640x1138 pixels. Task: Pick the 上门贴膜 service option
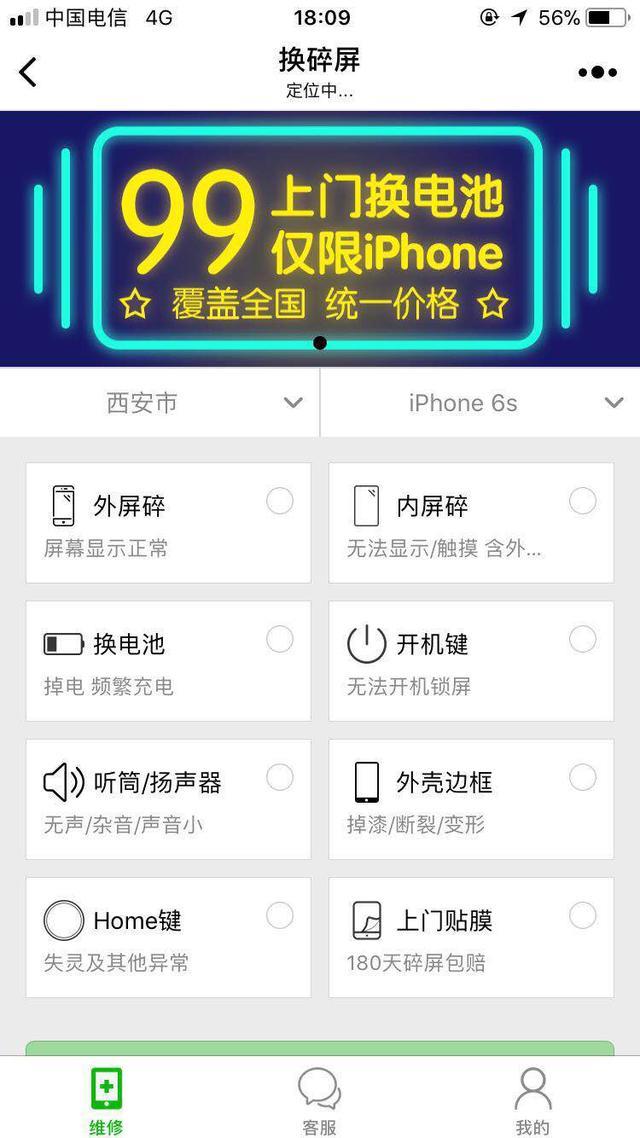[471, 937]
